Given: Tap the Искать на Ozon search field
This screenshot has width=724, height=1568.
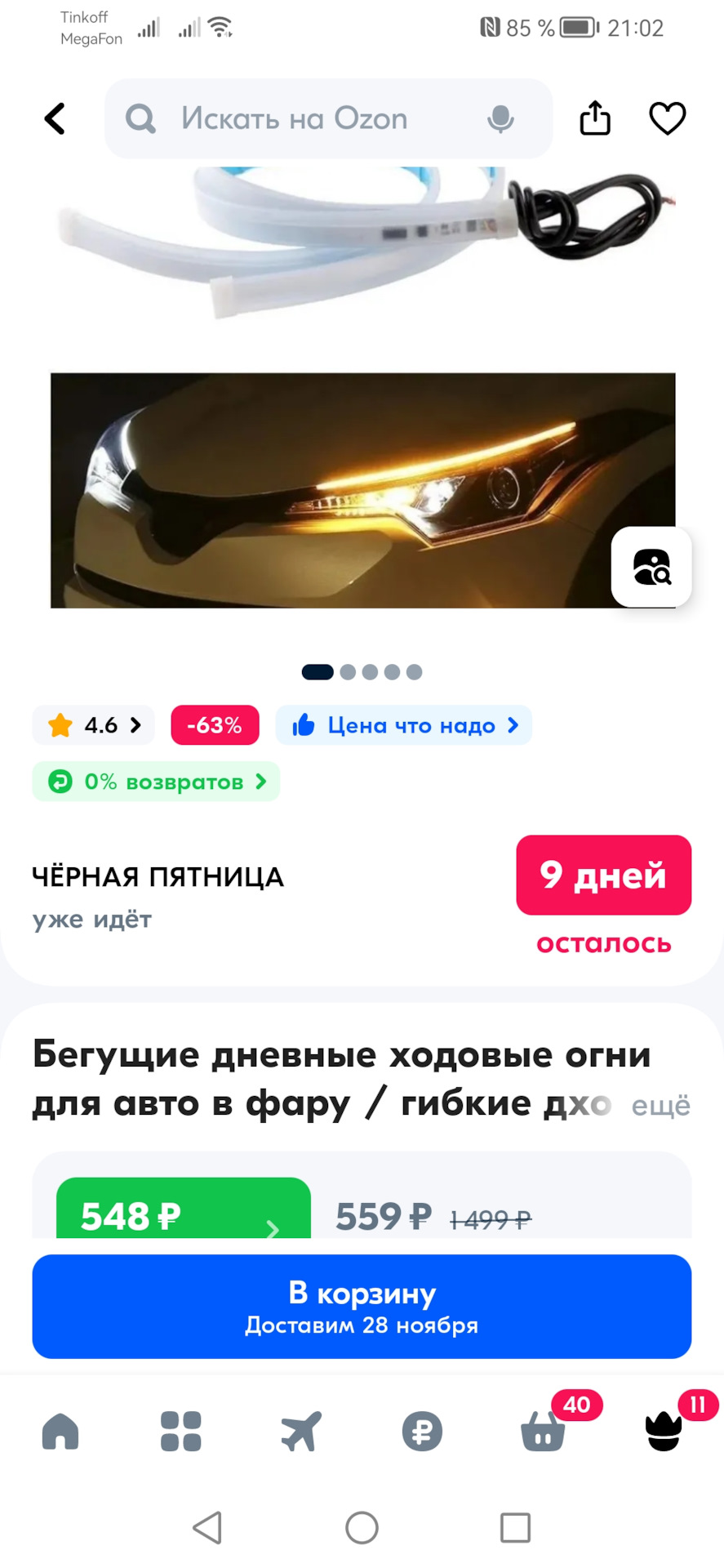Looking at the screenshot, I should tap(310, 119).
